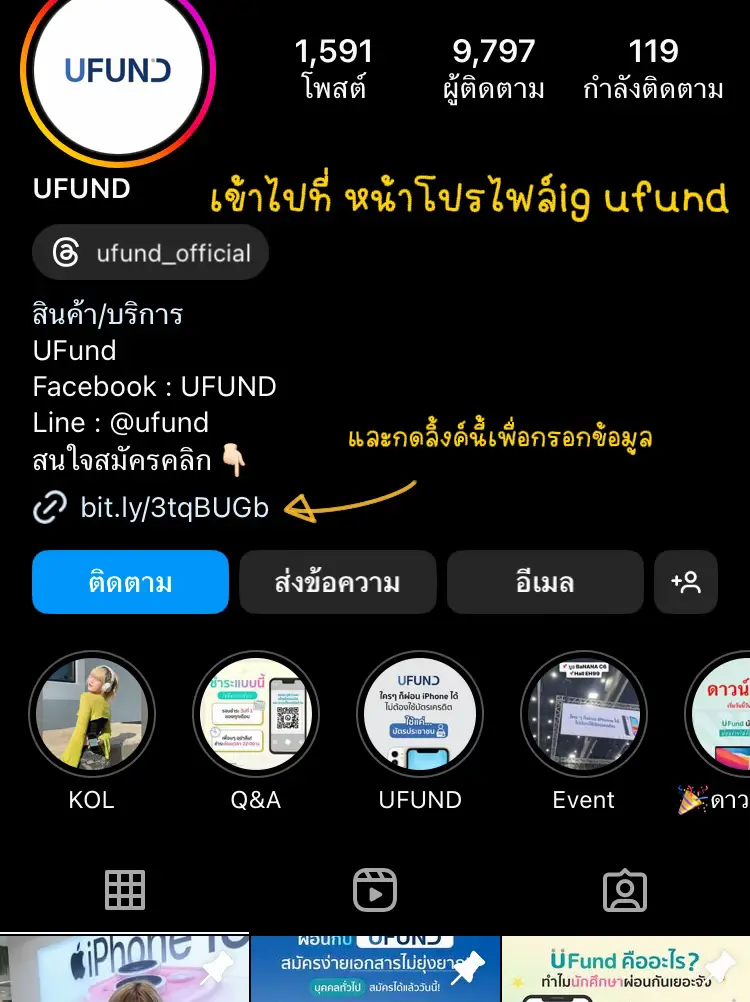The width and height of the screenshot is (750, 1002).
Task: Open the ผ่อนกับ UFUND pinned post
Action: point(375,966)
